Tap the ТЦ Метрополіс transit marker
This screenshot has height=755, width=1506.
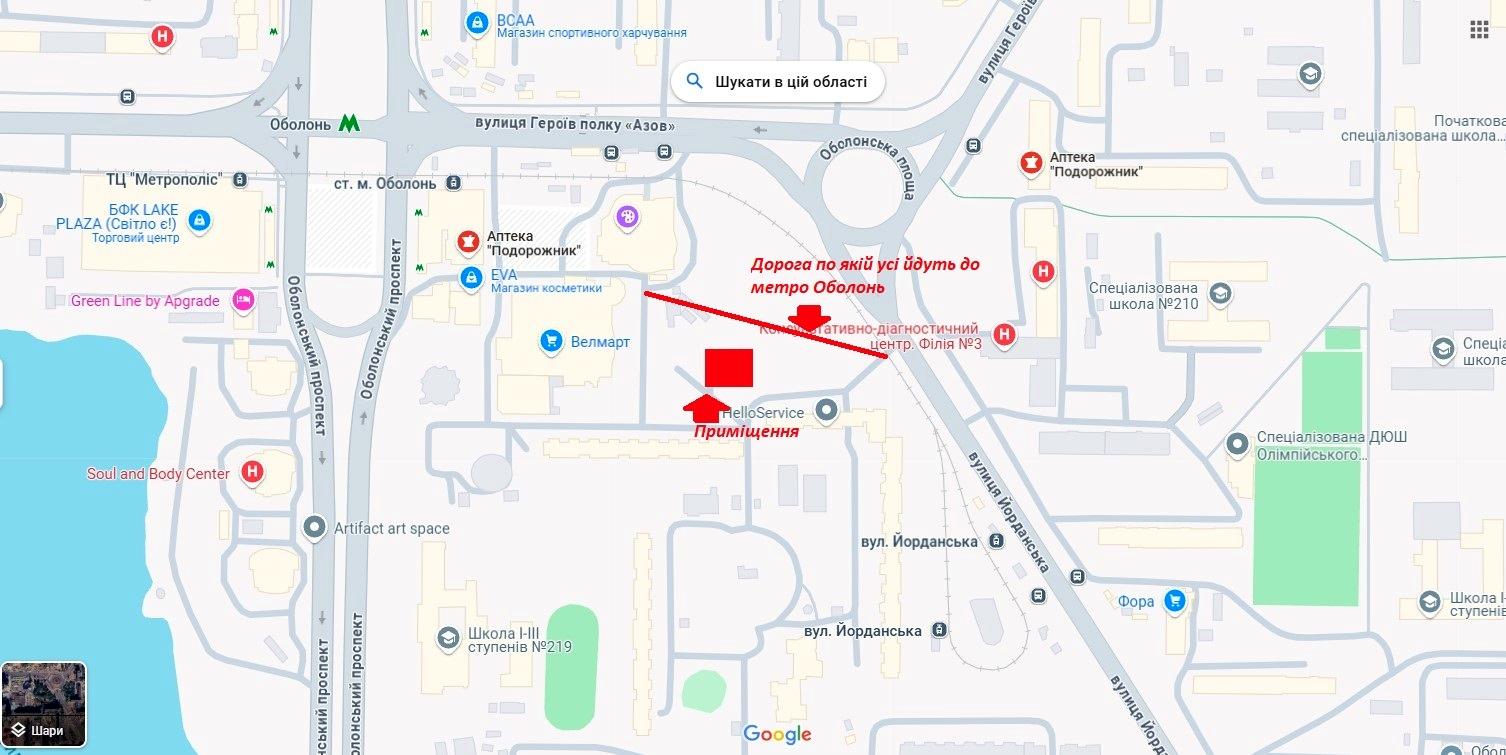click(240, 180)
